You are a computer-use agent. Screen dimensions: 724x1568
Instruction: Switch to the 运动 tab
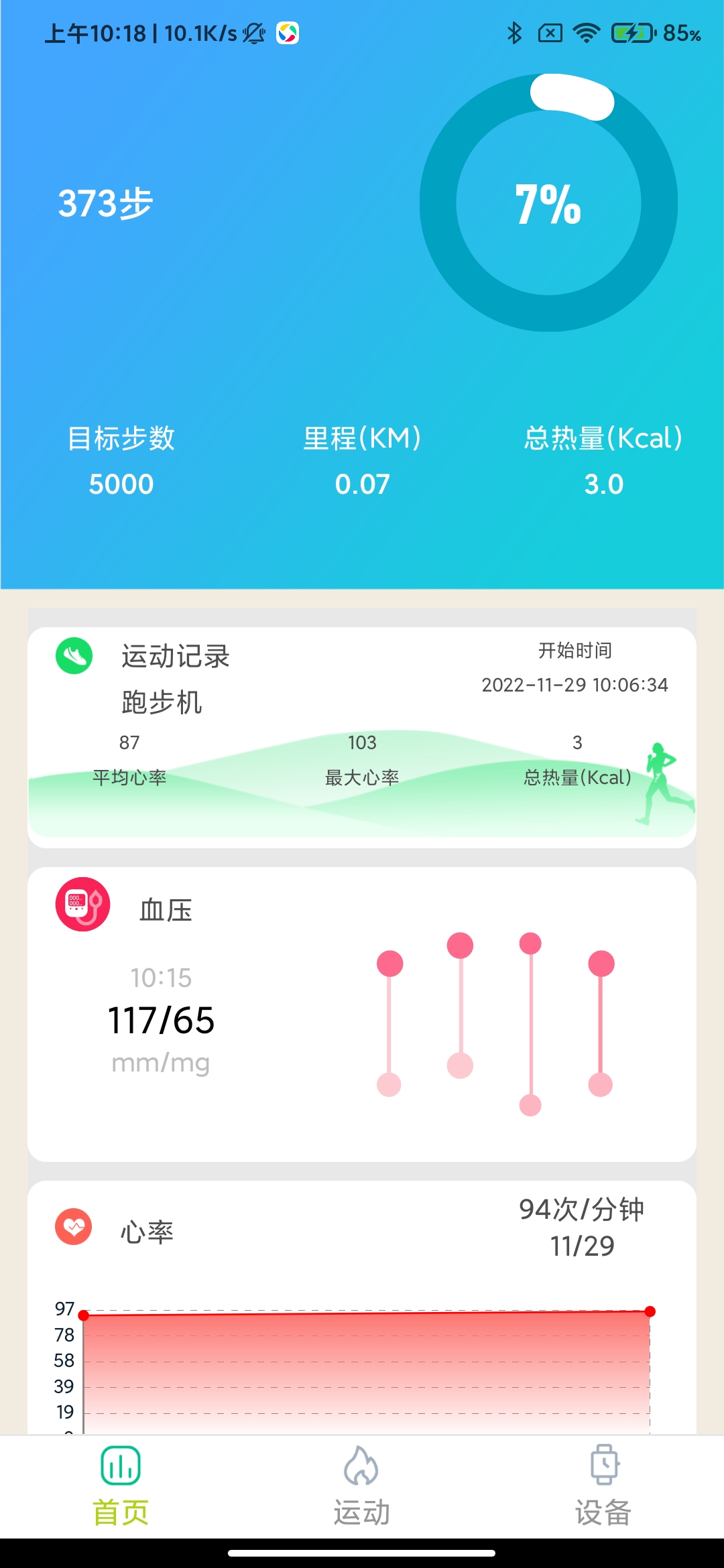361,1485
